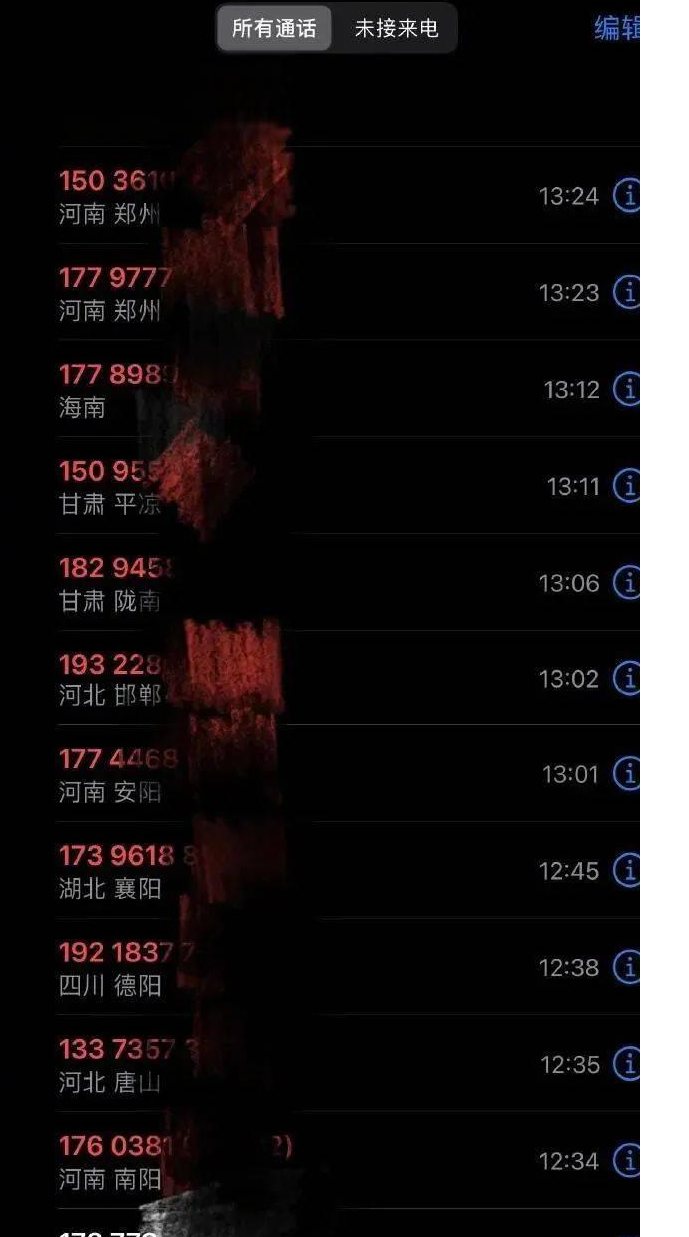689x1237 pixels.
Task: Open info for the 湖北 襄阳 call
Action: click(627, 871)
